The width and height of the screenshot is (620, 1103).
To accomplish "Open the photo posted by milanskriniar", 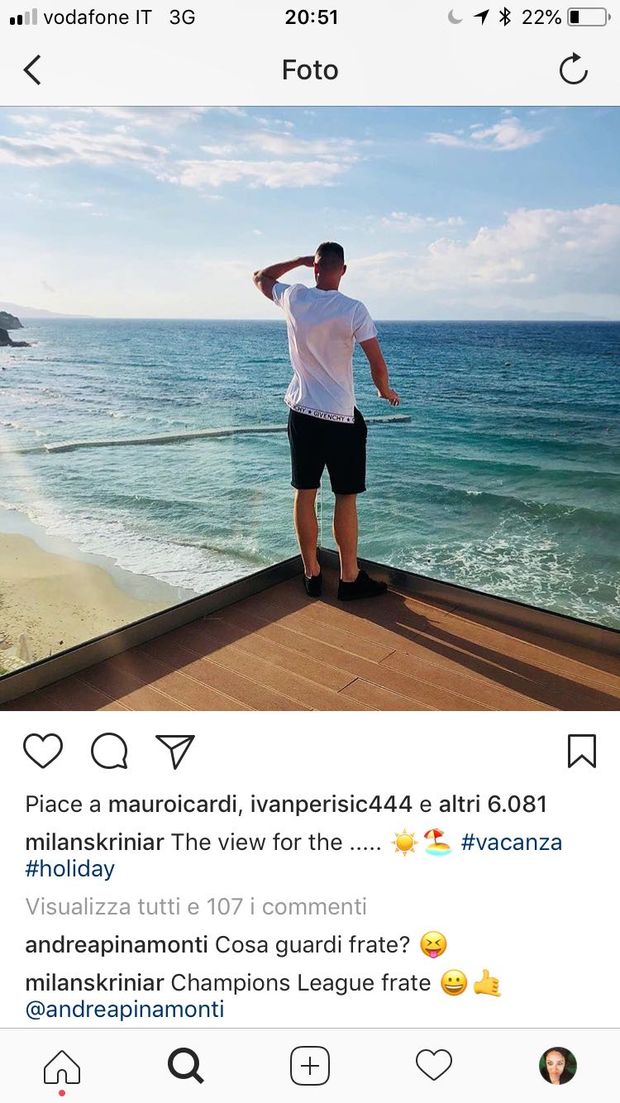I will pos(310,408).
